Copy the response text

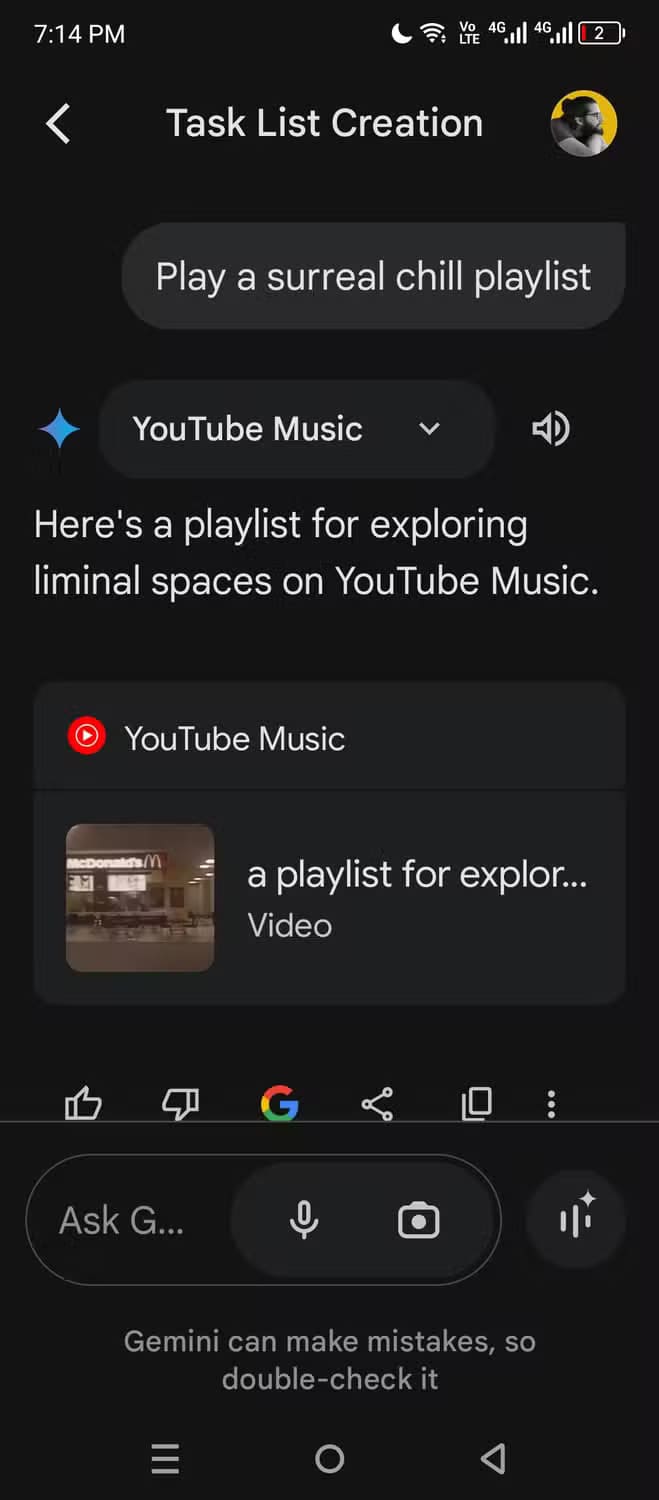[x=476, y=1104]
